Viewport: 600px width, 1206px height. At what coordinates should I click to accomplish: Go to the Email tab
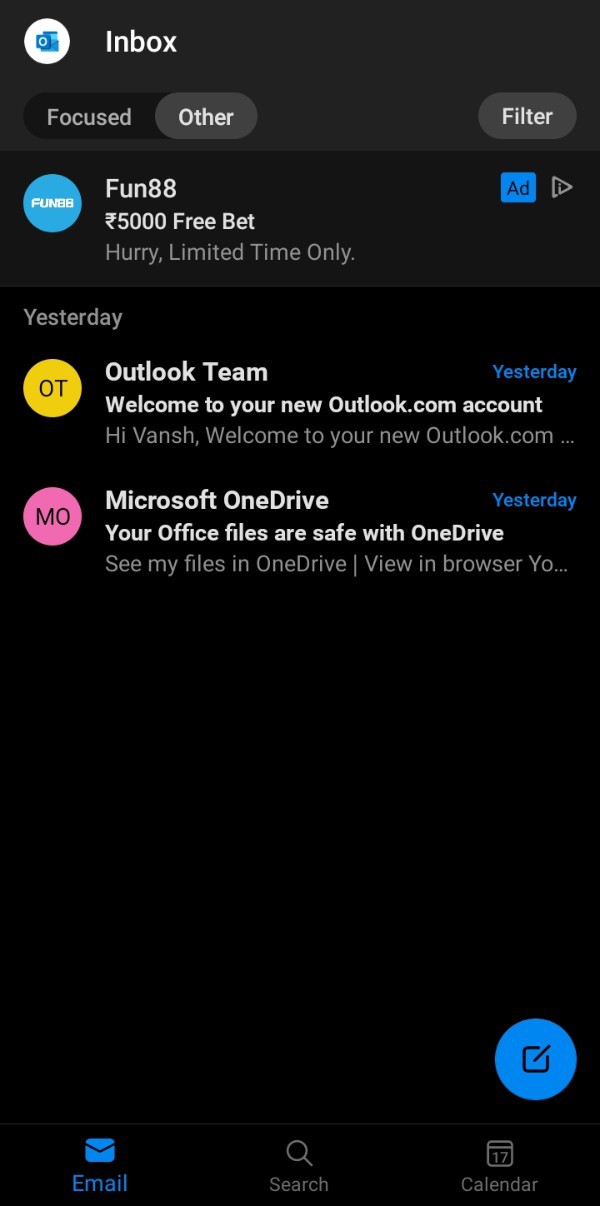tap(100, 1166)
